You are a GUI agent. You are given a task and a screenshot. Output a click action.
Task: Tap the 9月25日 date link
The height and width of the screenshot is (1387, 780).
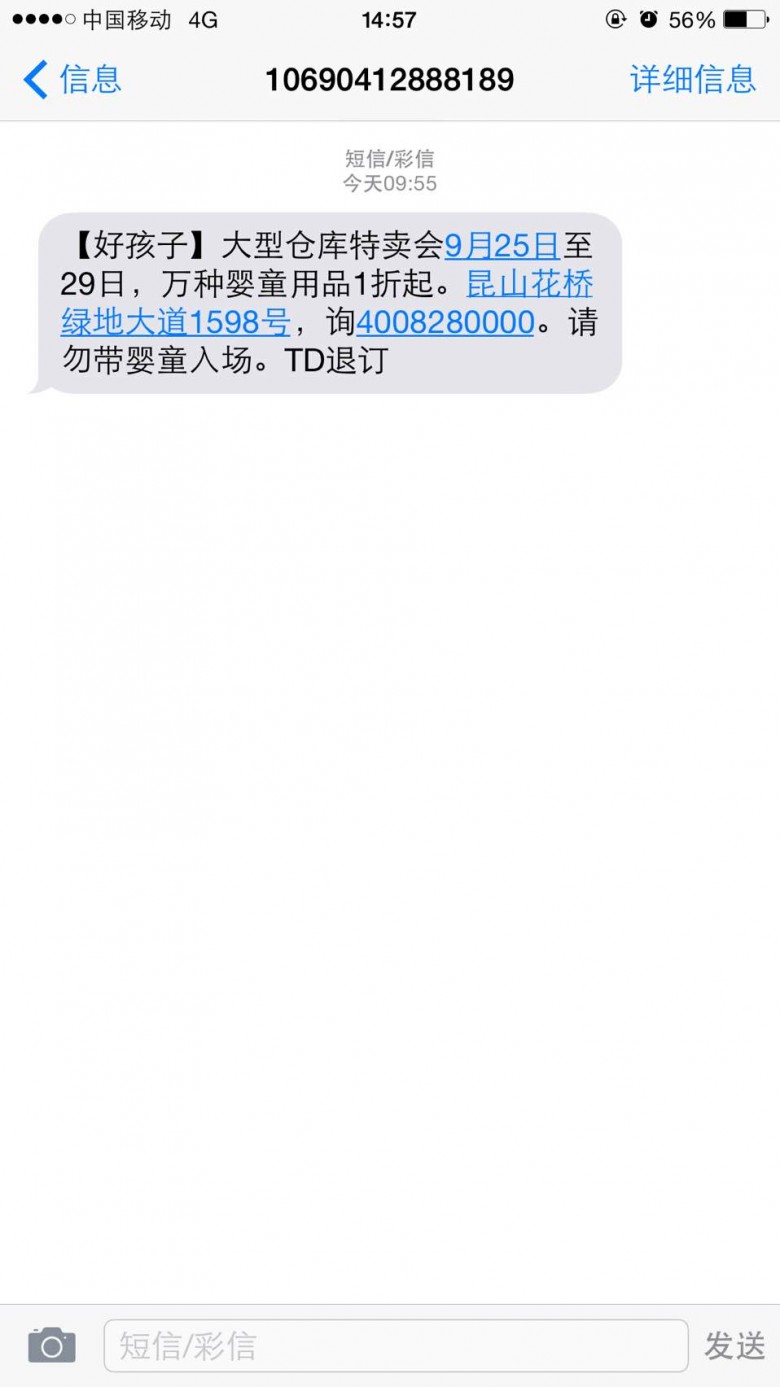click(x=501, y=245)
